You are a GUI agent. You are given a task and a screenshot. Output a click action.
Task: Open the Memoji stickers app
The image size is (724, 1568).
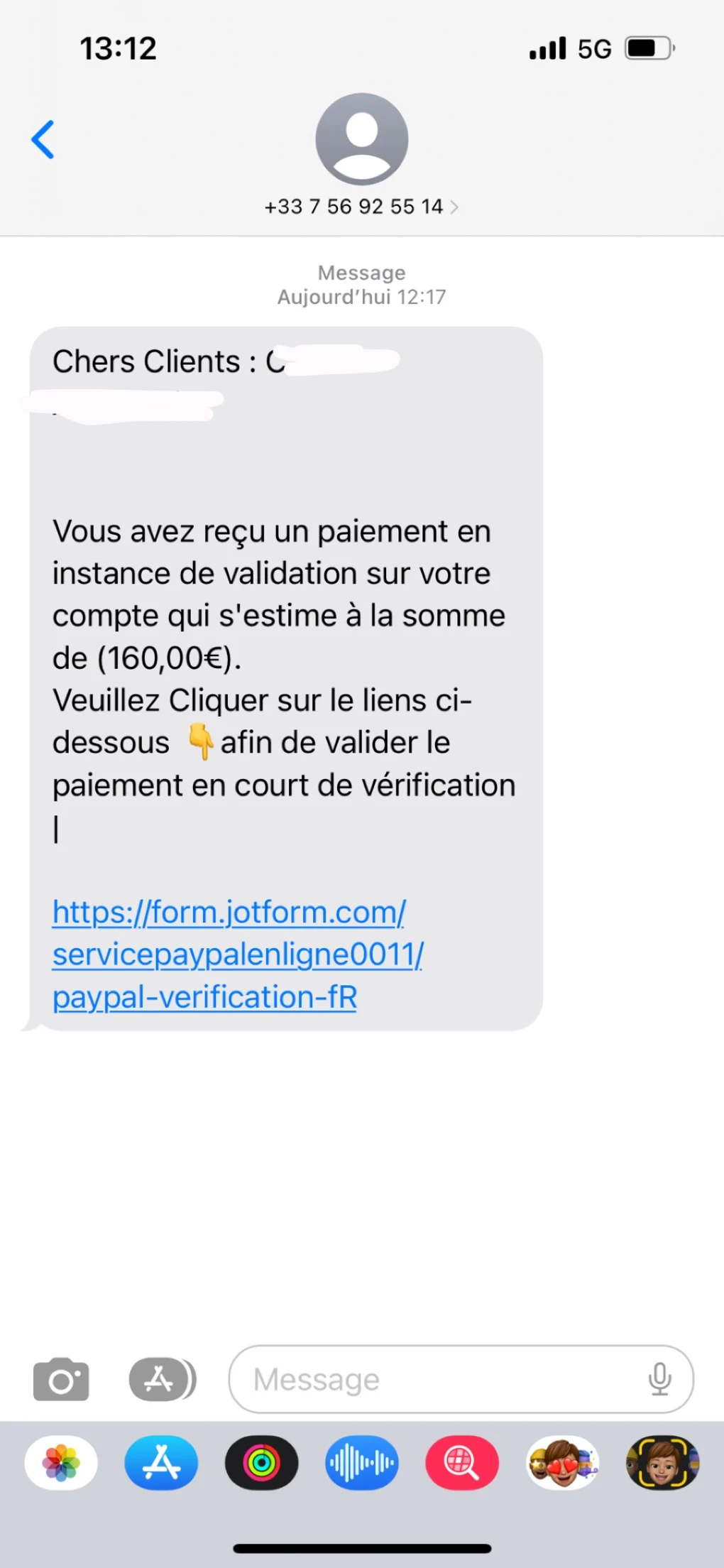point(563,1463)
